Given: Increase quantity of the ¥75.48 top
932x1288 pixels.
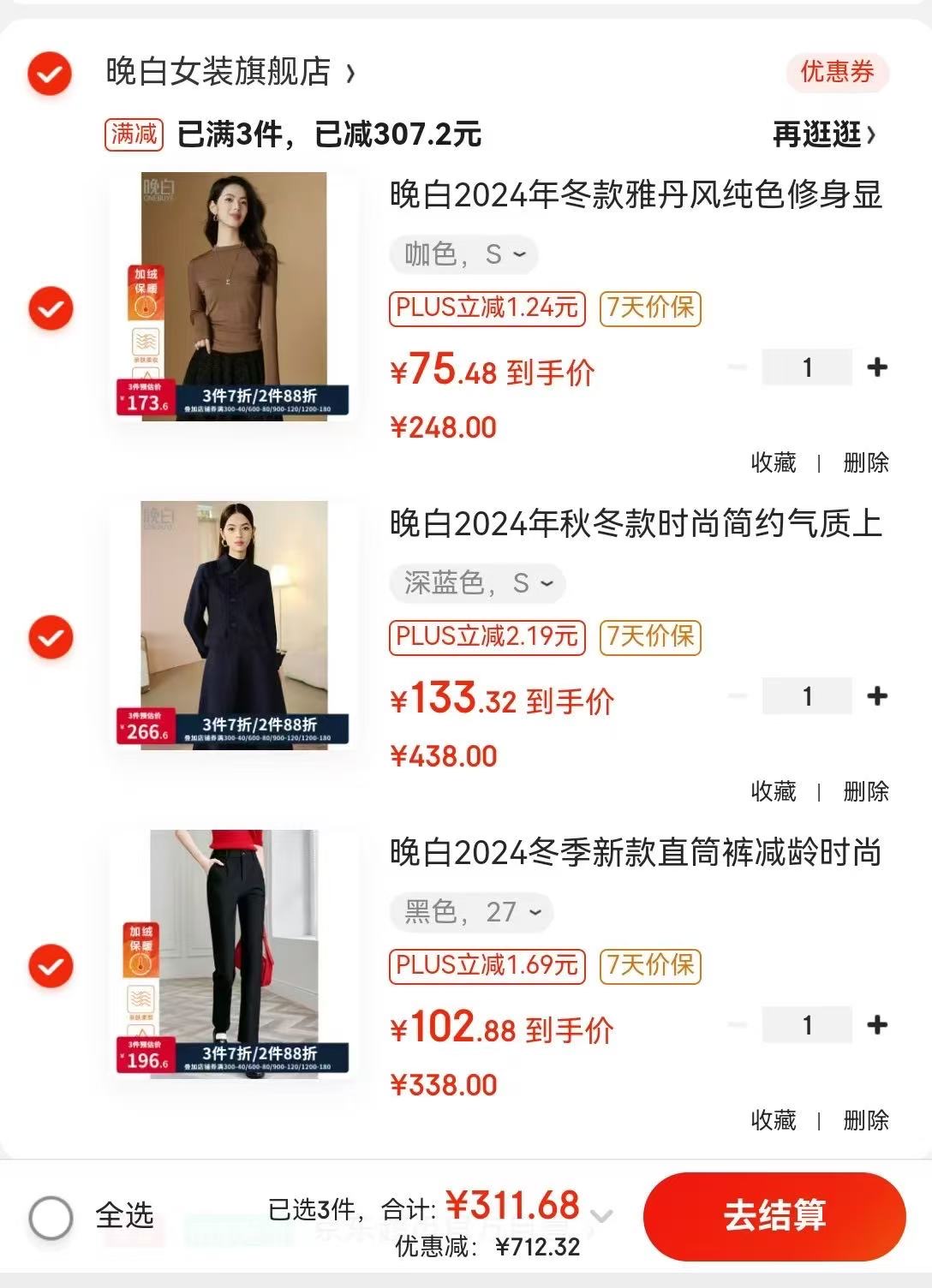Looking at the screenshot, I should click(876, 367).
